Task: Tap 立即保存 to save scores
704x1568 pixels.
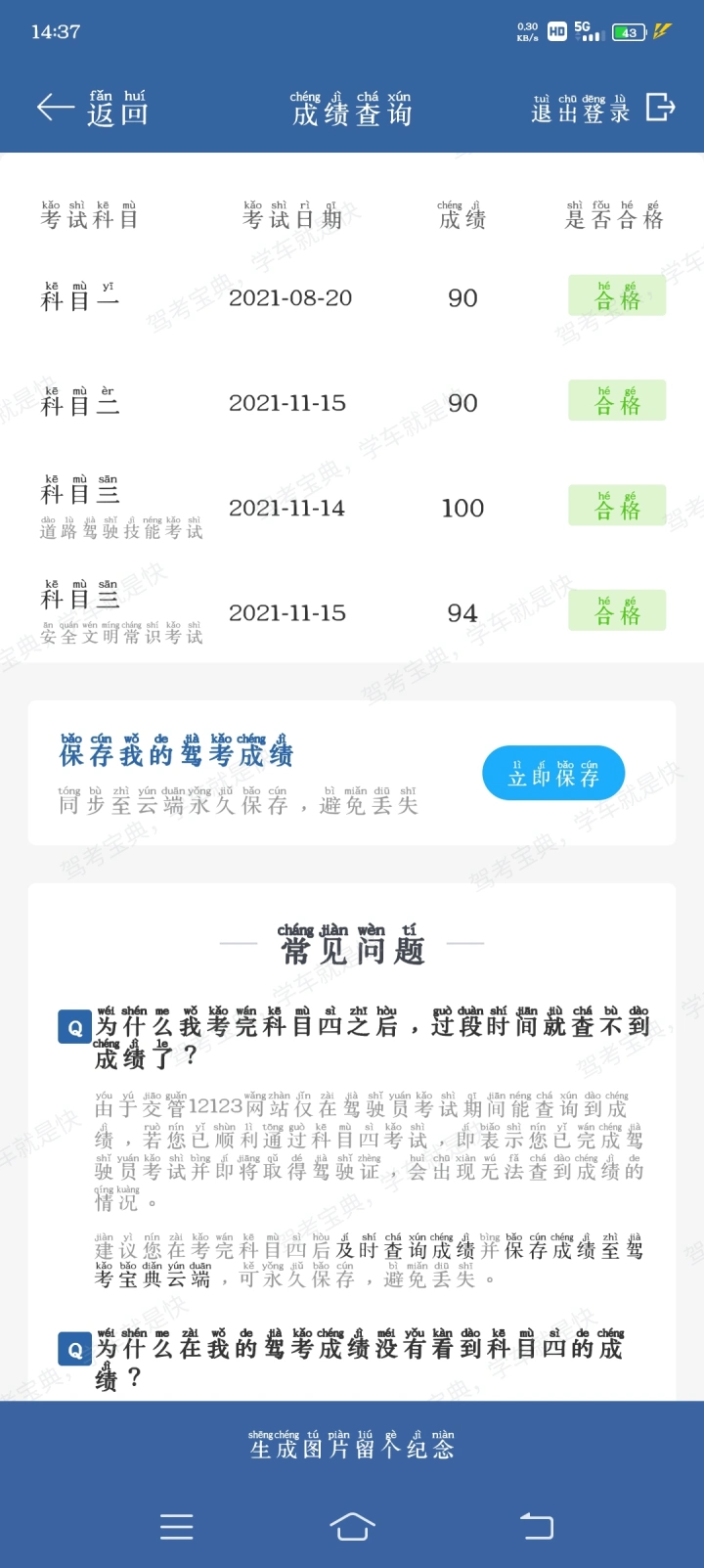Action: point(553,774)
